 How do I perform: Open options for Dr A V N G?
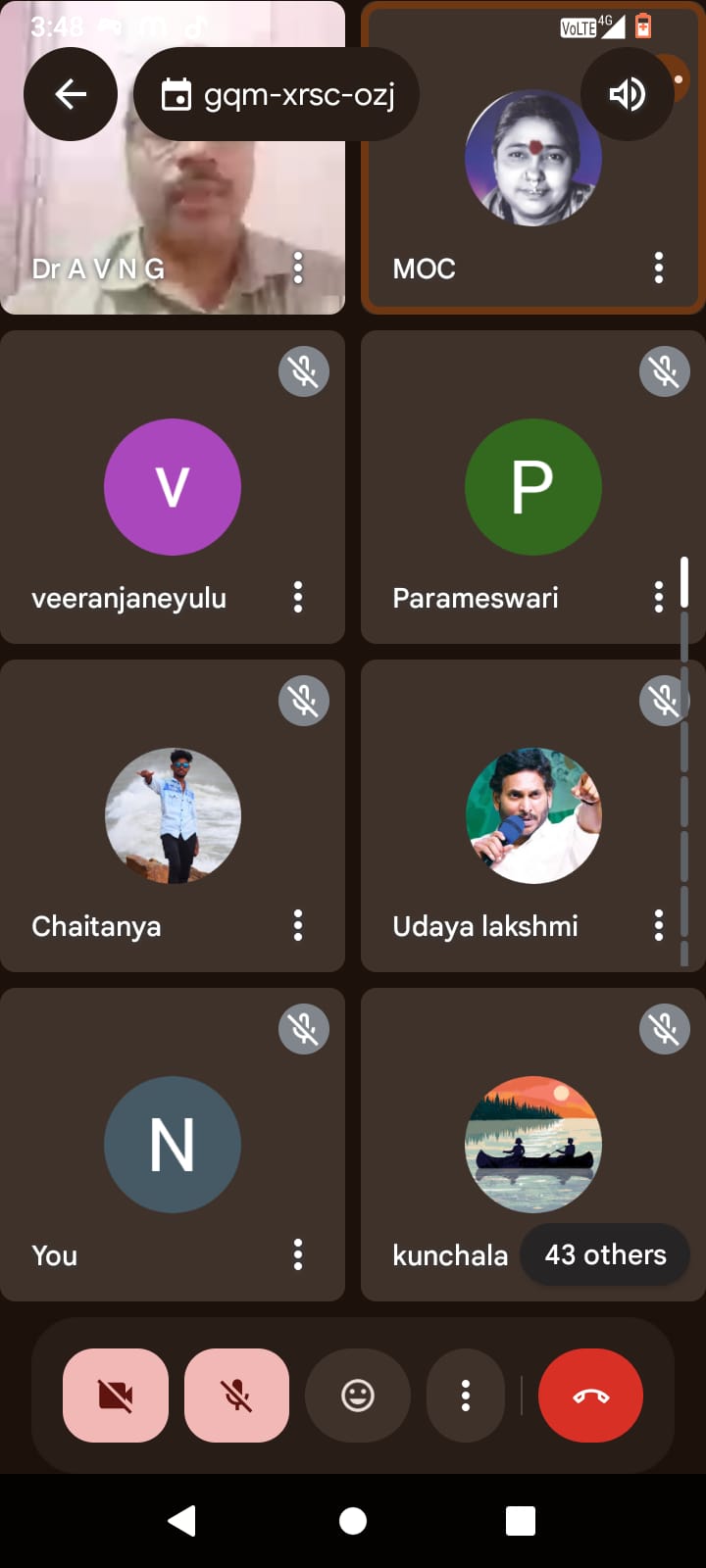click(298, 268)
